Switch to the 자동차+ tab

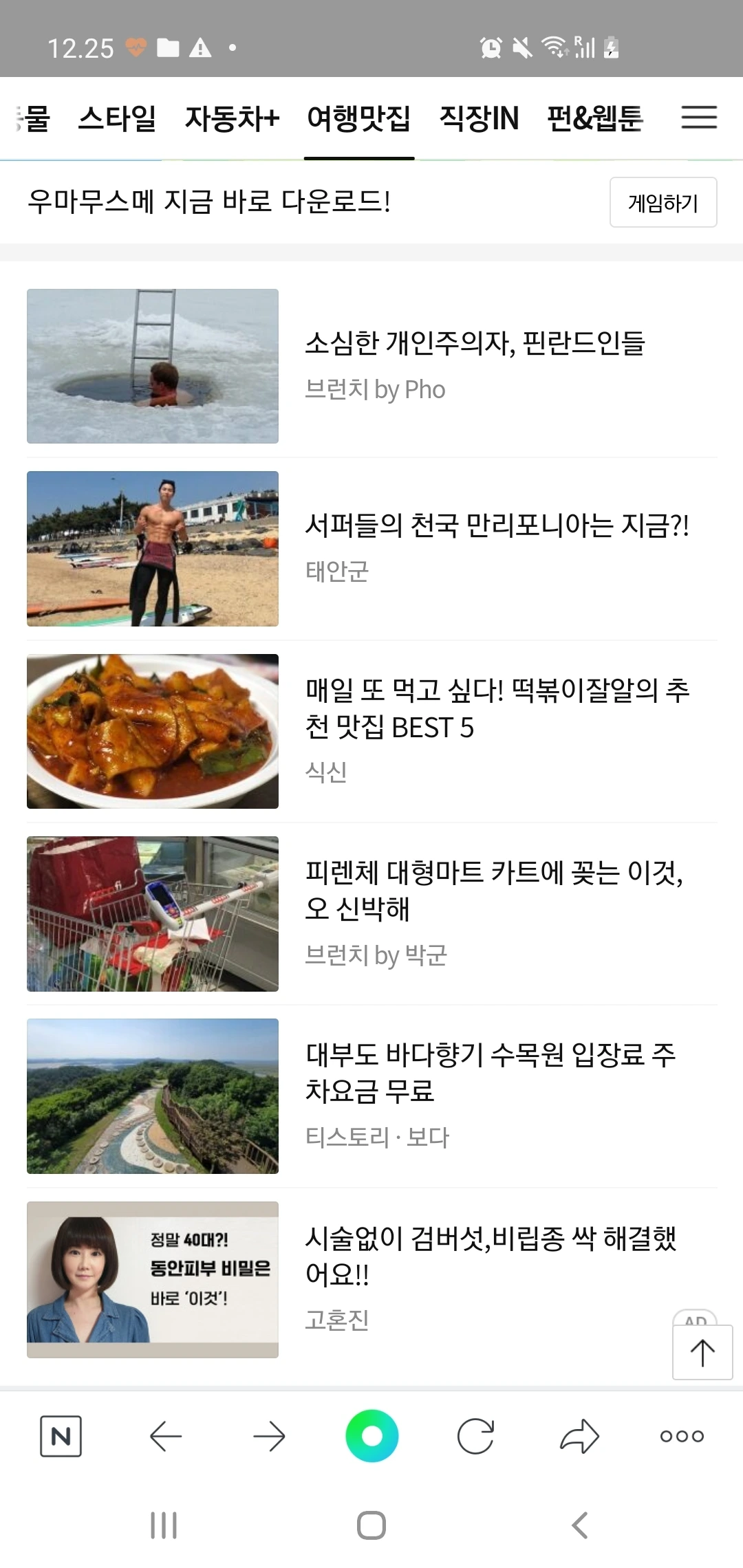(232, 118)
